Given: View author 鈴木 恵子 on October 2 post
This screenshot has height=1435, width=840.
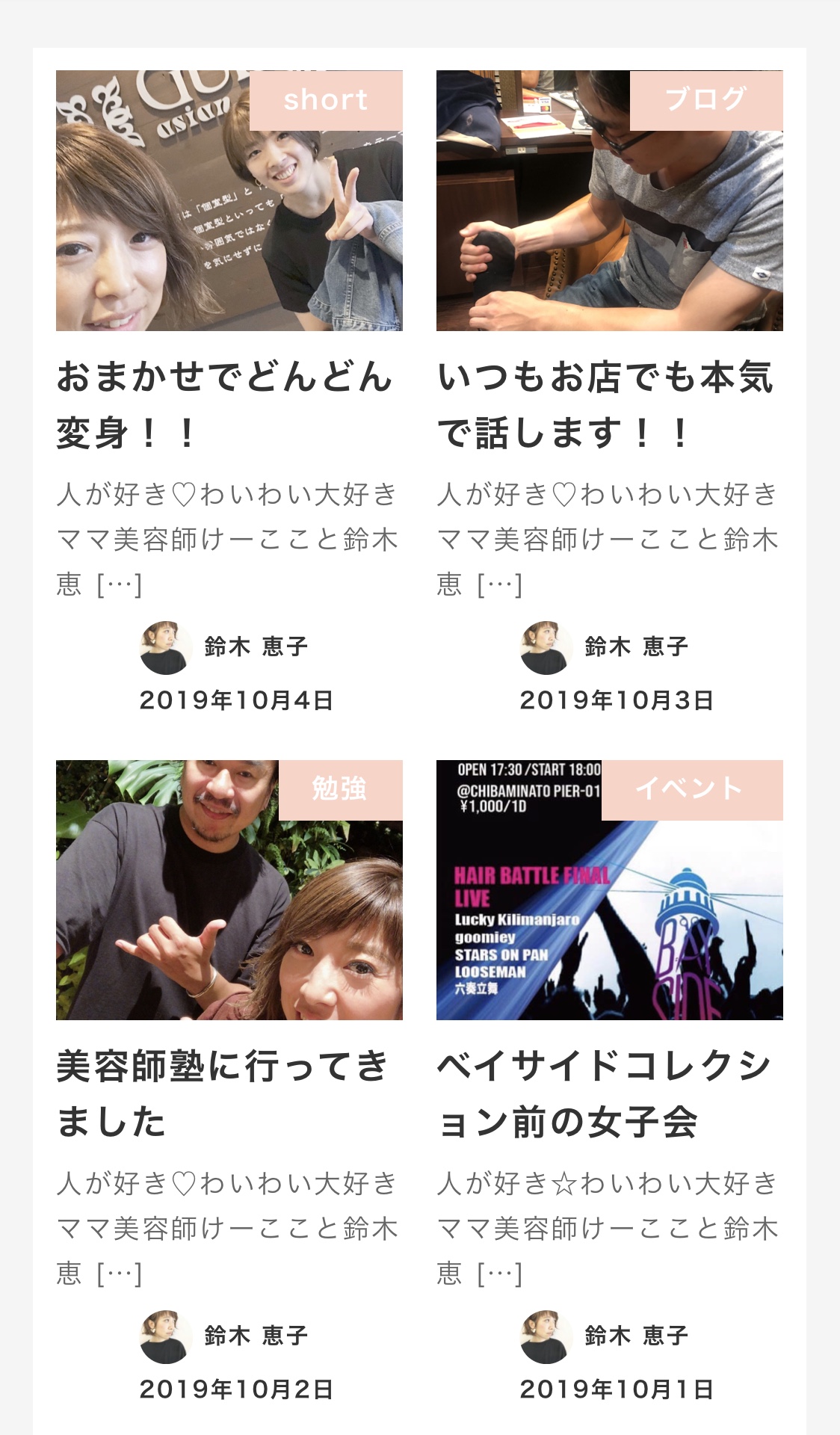Looking at the screenshot, I should (x=256, y=1336).
